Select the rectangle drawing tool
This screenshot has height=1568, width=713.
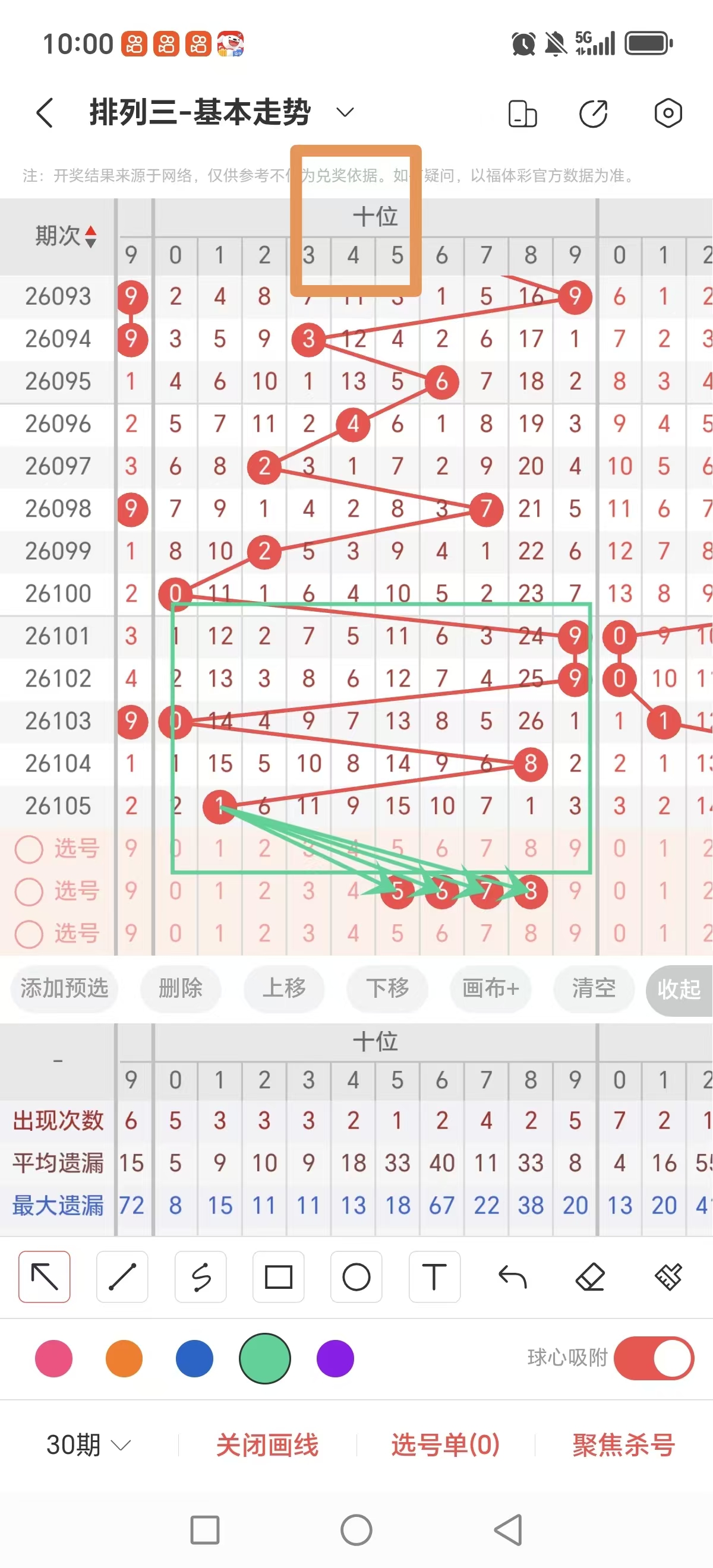pyautogui.click(x=278, y=1277)
